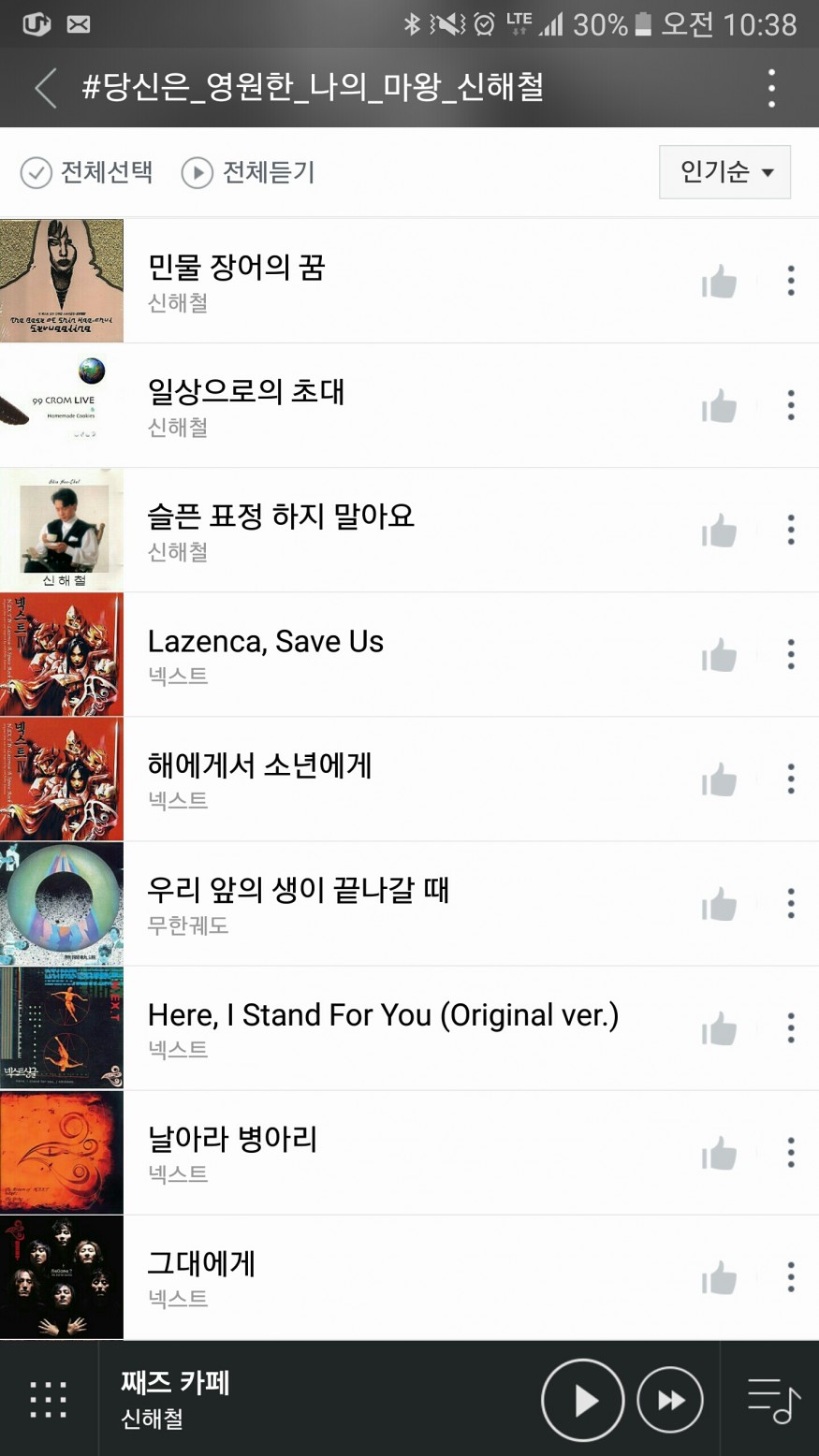Open more options for Here, I Stand For You
This screenshot has height=1456, width=819.
point(791,1027)
